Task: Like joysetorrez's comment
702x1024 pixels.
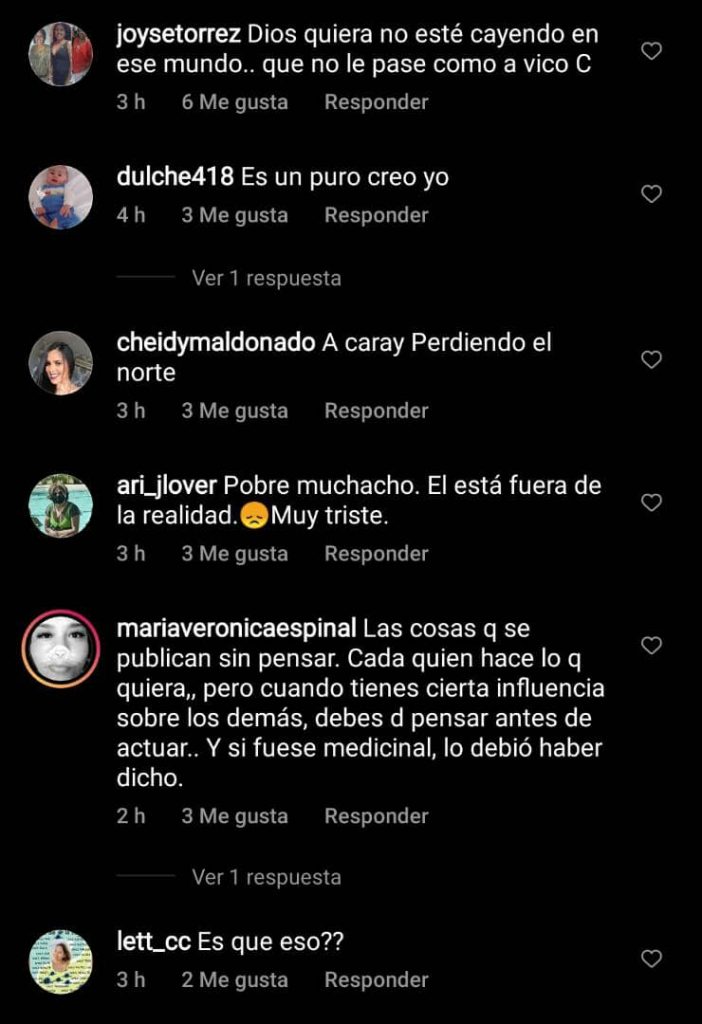Action: coord(651,51)
